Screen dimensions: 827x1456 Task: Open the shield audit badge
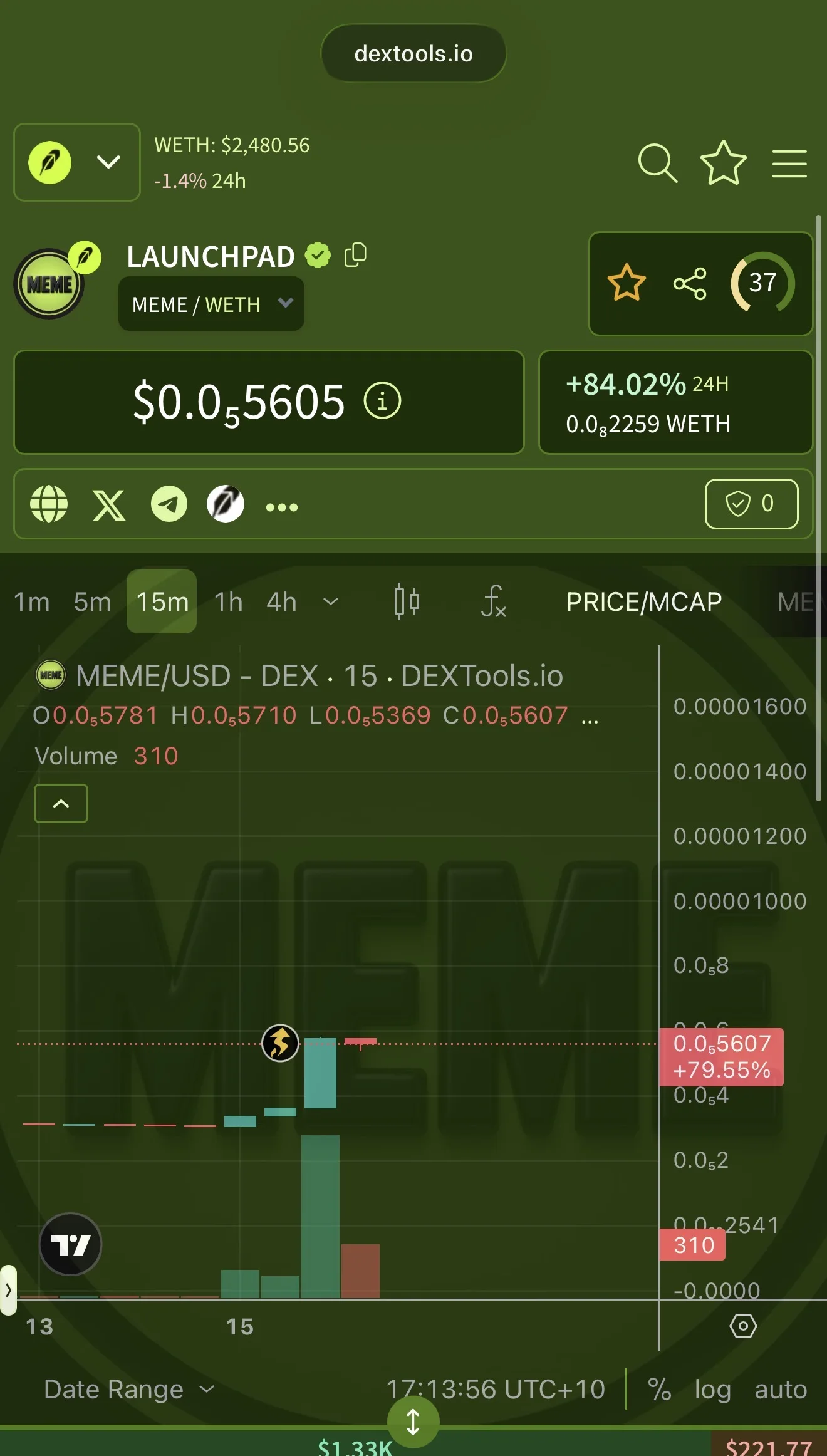pos(751,504)
